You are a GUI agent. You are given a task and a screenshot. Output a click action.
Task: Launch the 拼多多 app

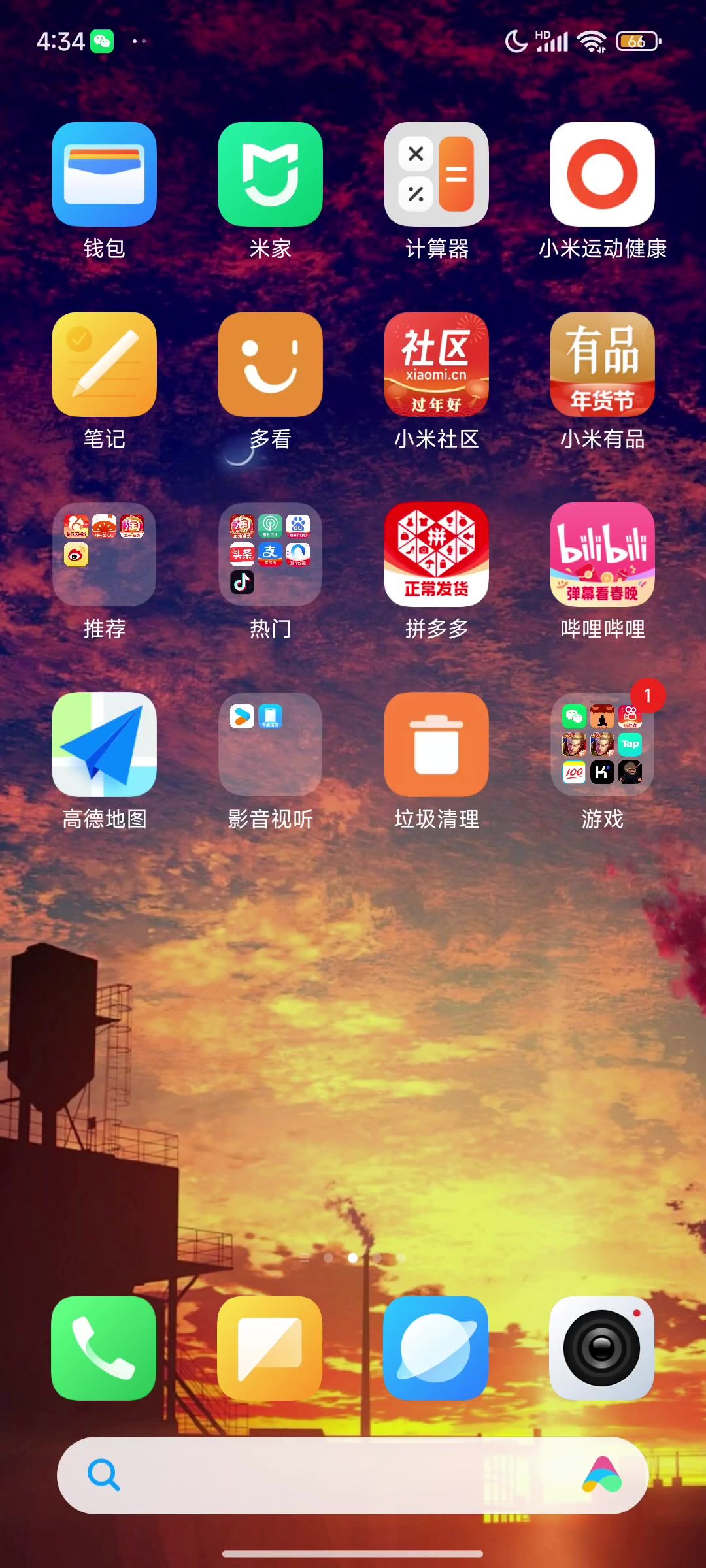click(436, 554)
